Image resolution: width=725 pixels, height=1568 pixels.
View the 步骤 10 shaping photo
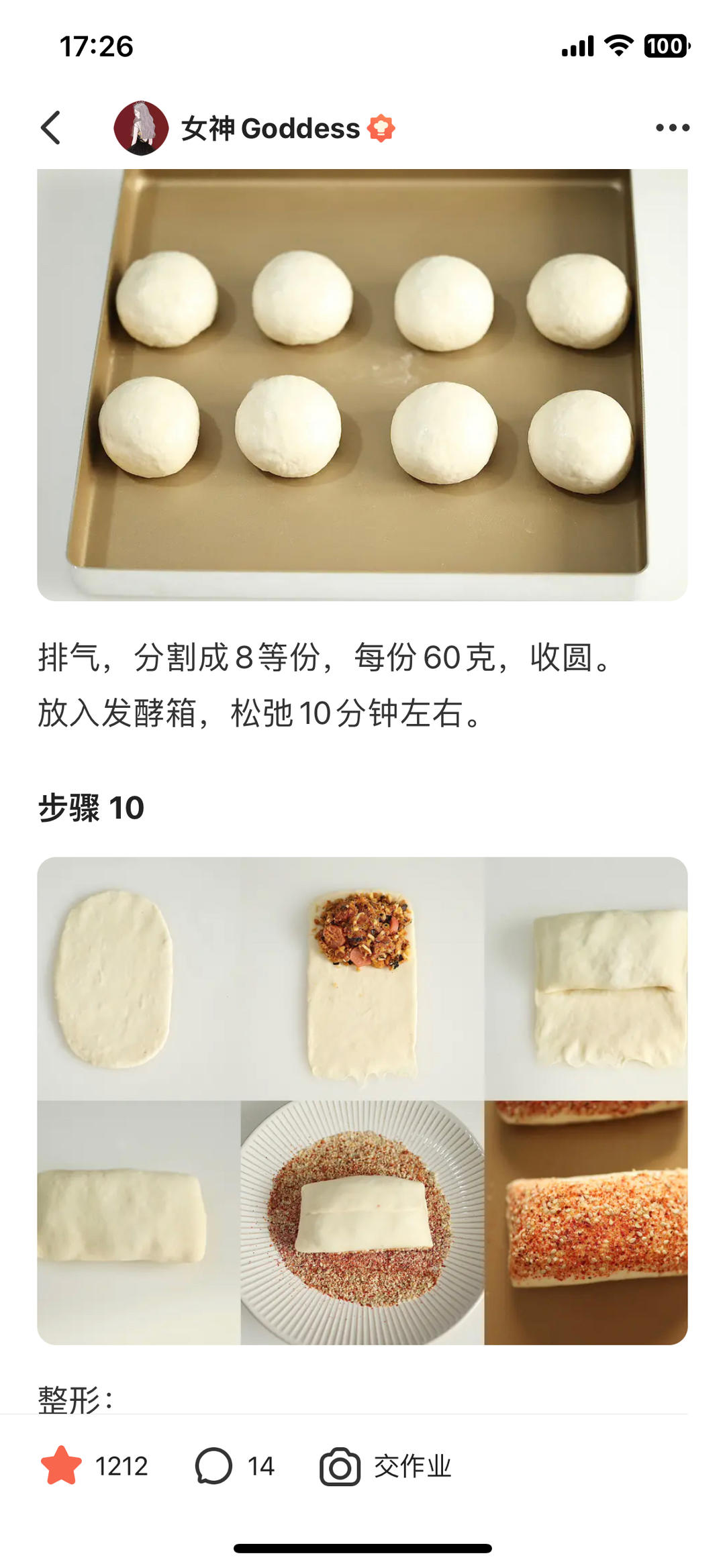tap(362, 1100)
